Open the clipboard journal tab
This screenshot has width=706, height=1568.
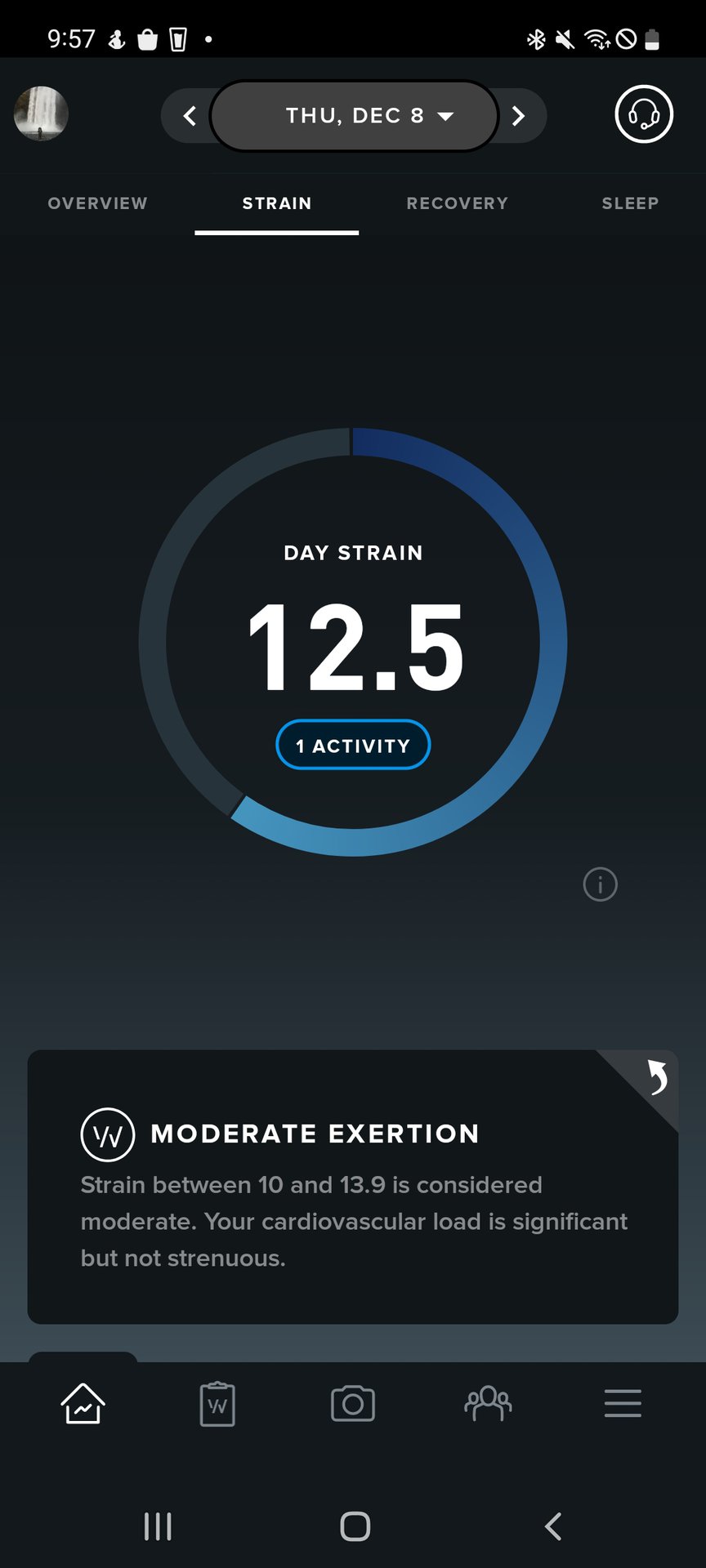(217, 1404)
